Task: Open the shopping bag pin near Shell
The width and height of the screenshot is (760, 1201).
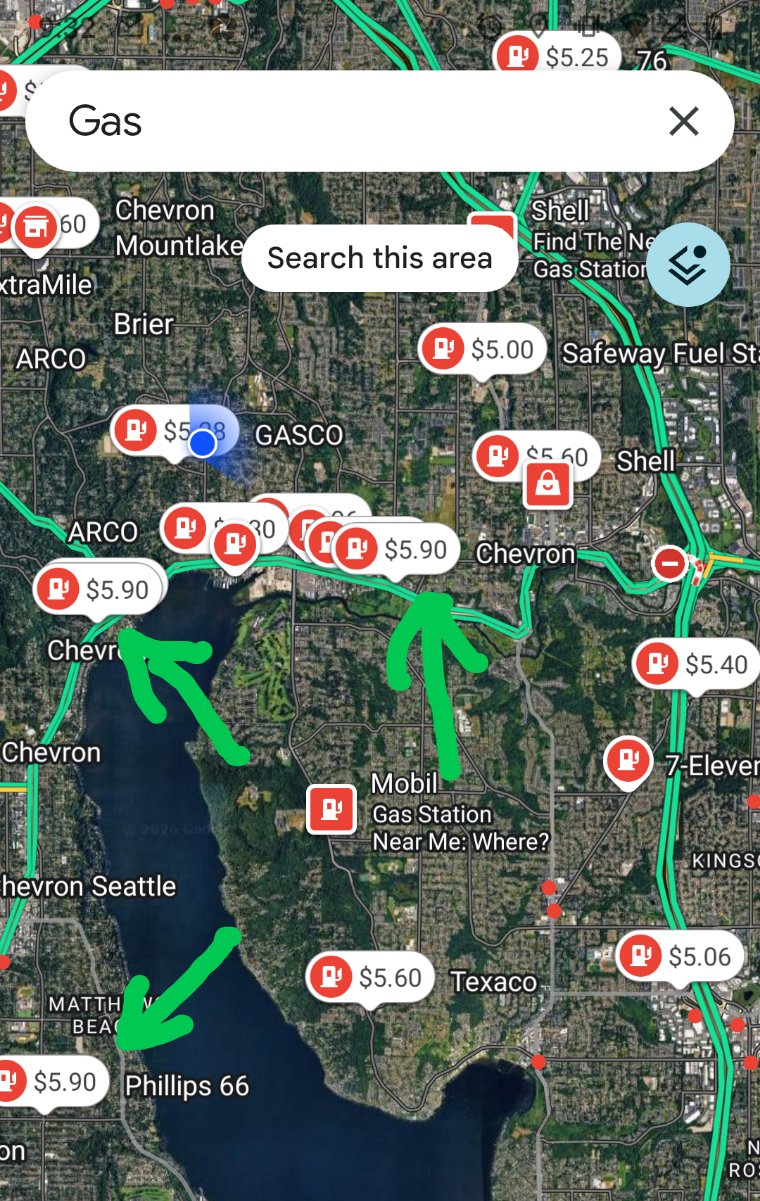Action: coord(548,486)
